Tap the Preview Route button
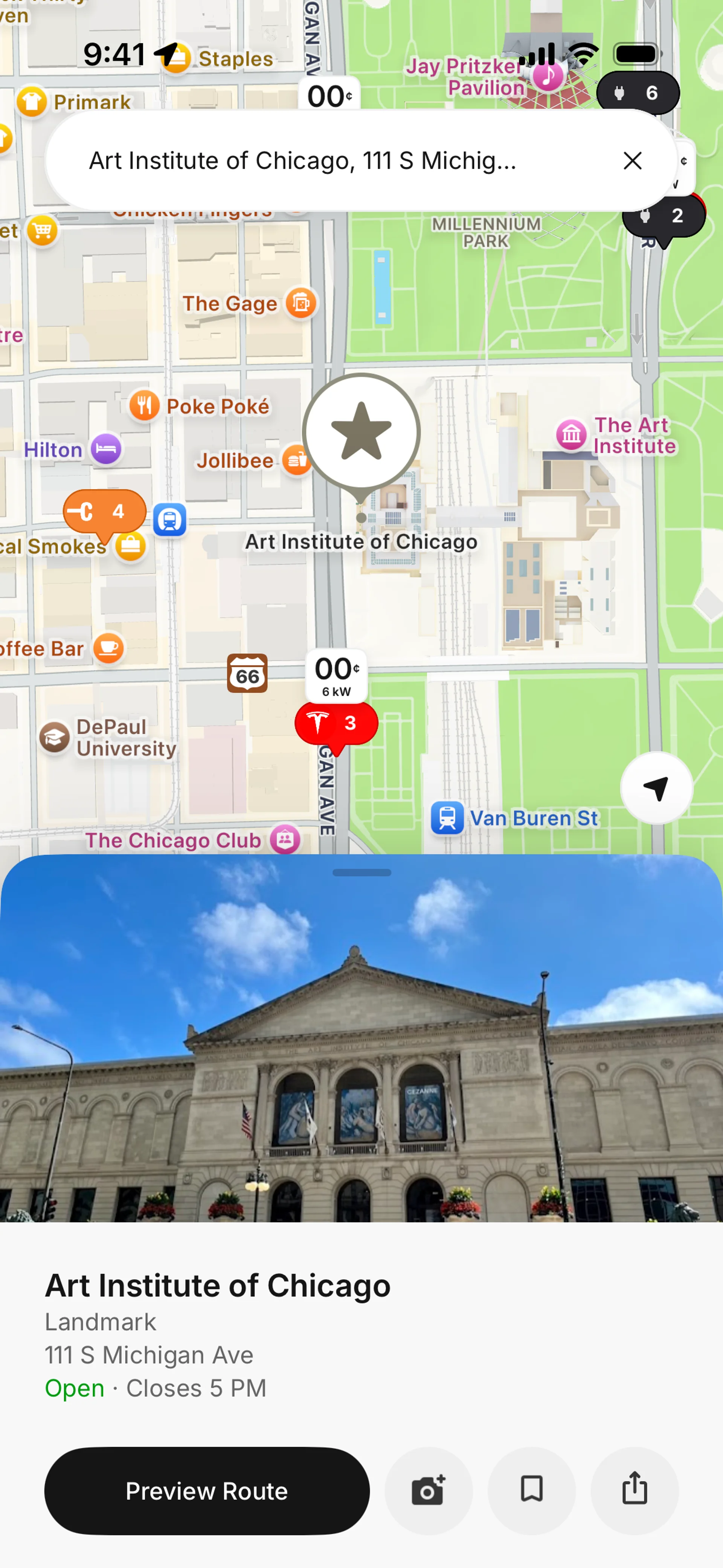Image resolution: width=723 pixels, height=1568 pixels. [207, 1491]
